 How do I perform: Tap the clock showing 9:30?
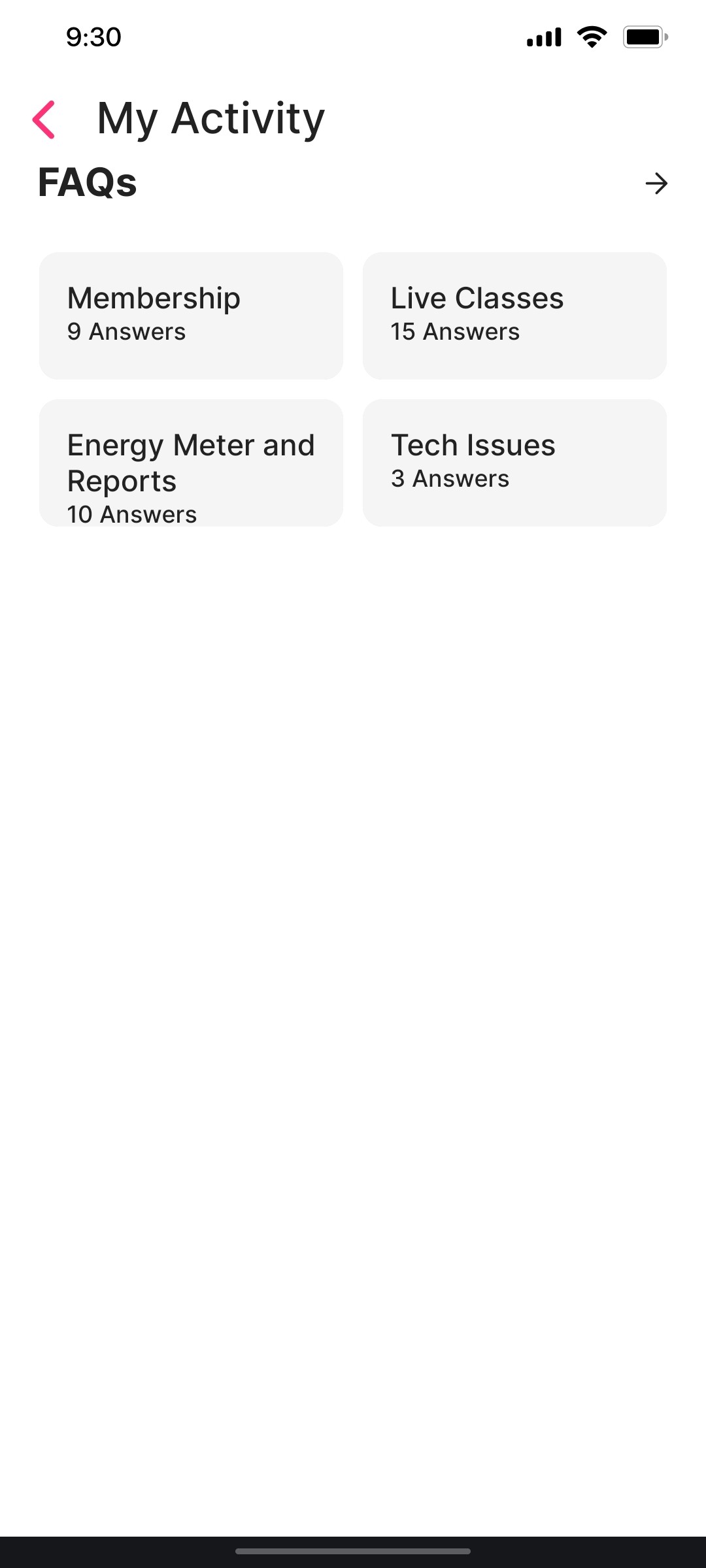pyautogui.click(x=92, y=37)
